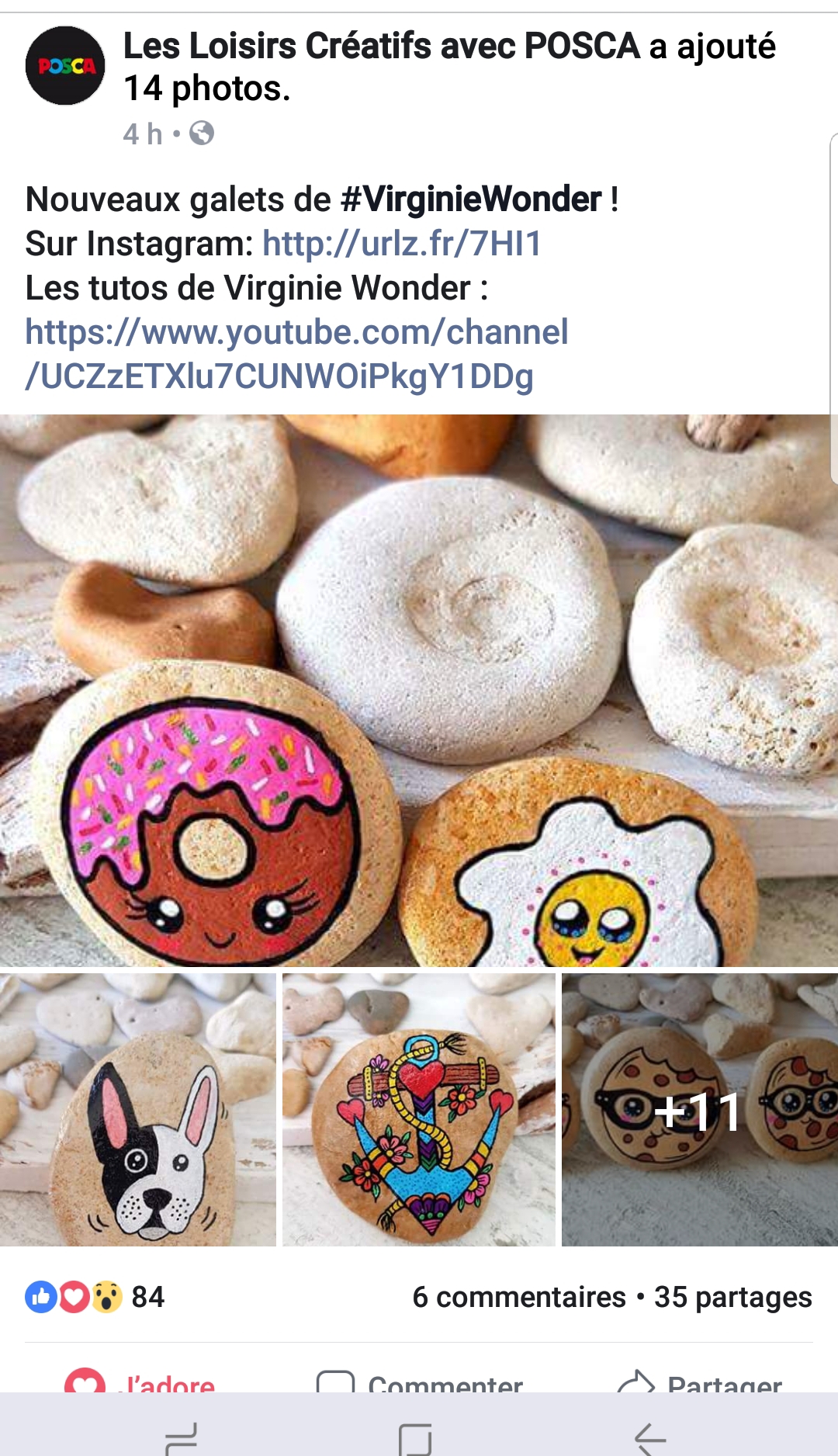Open recent apps from navigation bar
The width and height of the screenshot is (838, 1456).
(x=182, y=1438)
